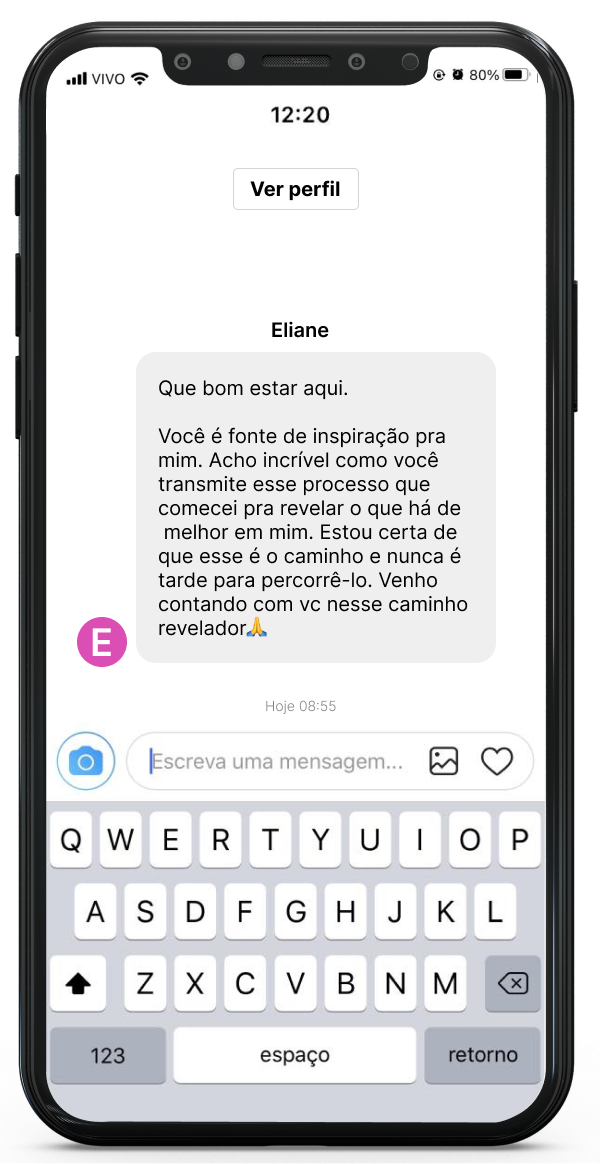Tap the Ver perfil button
The height and width of the screenshot is (1164, 600).
pyautogui.click(x=296, y=189)
